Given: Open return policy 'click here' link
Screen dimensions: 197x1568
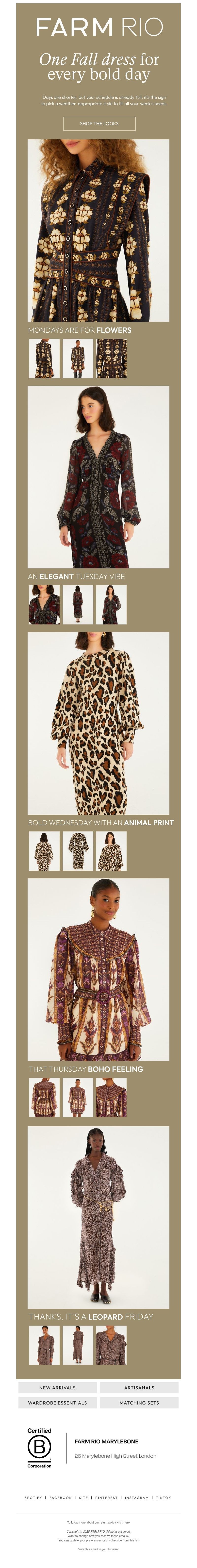Looking at the screenshot, I should coord(123,1522).
